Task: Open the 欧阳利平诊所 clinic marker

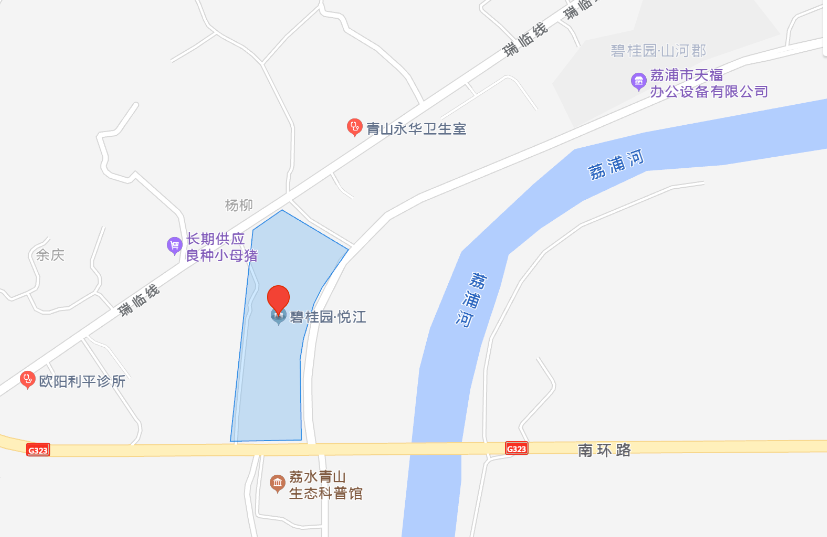Action: coord(28,380)
